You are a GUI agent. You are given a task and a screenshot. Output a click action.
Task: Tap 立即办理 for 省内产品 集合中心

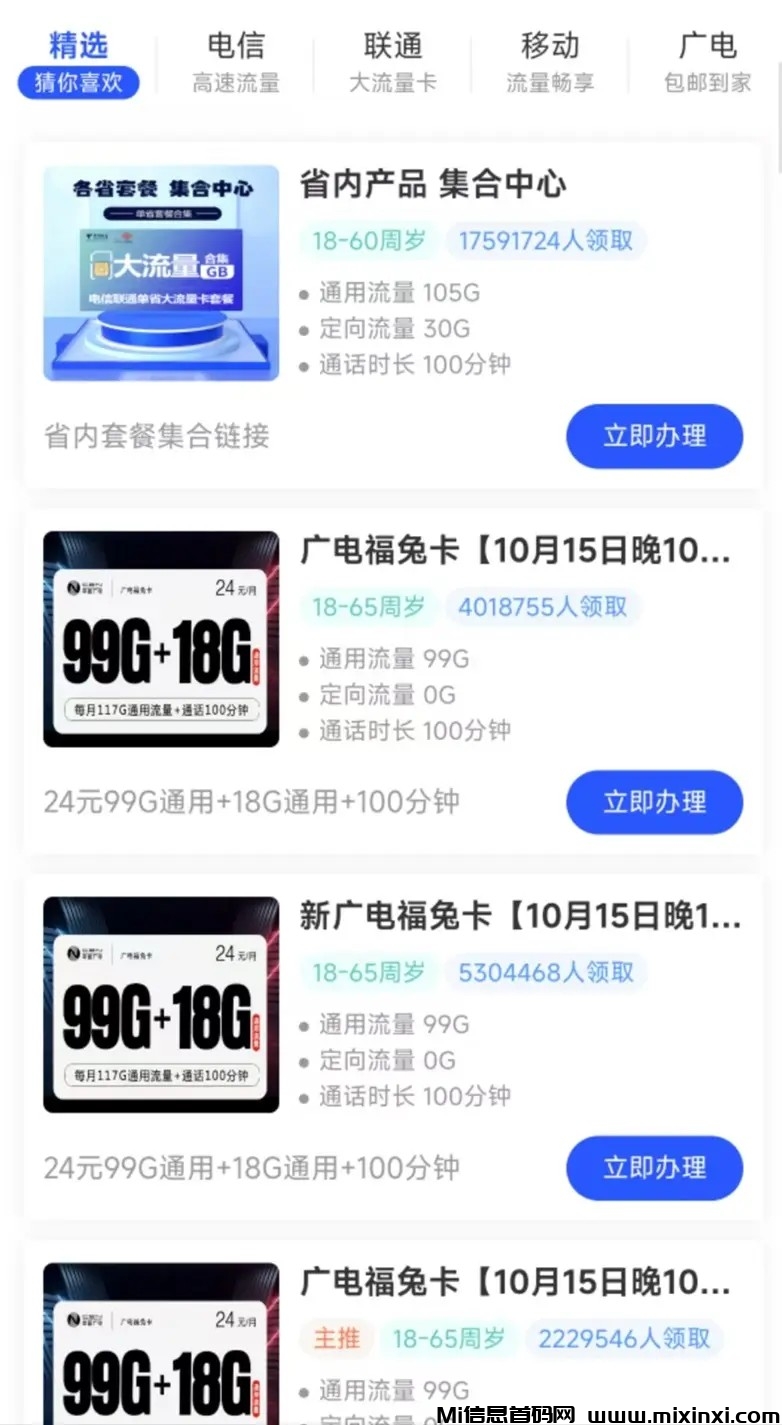click(x=654, y=436)
